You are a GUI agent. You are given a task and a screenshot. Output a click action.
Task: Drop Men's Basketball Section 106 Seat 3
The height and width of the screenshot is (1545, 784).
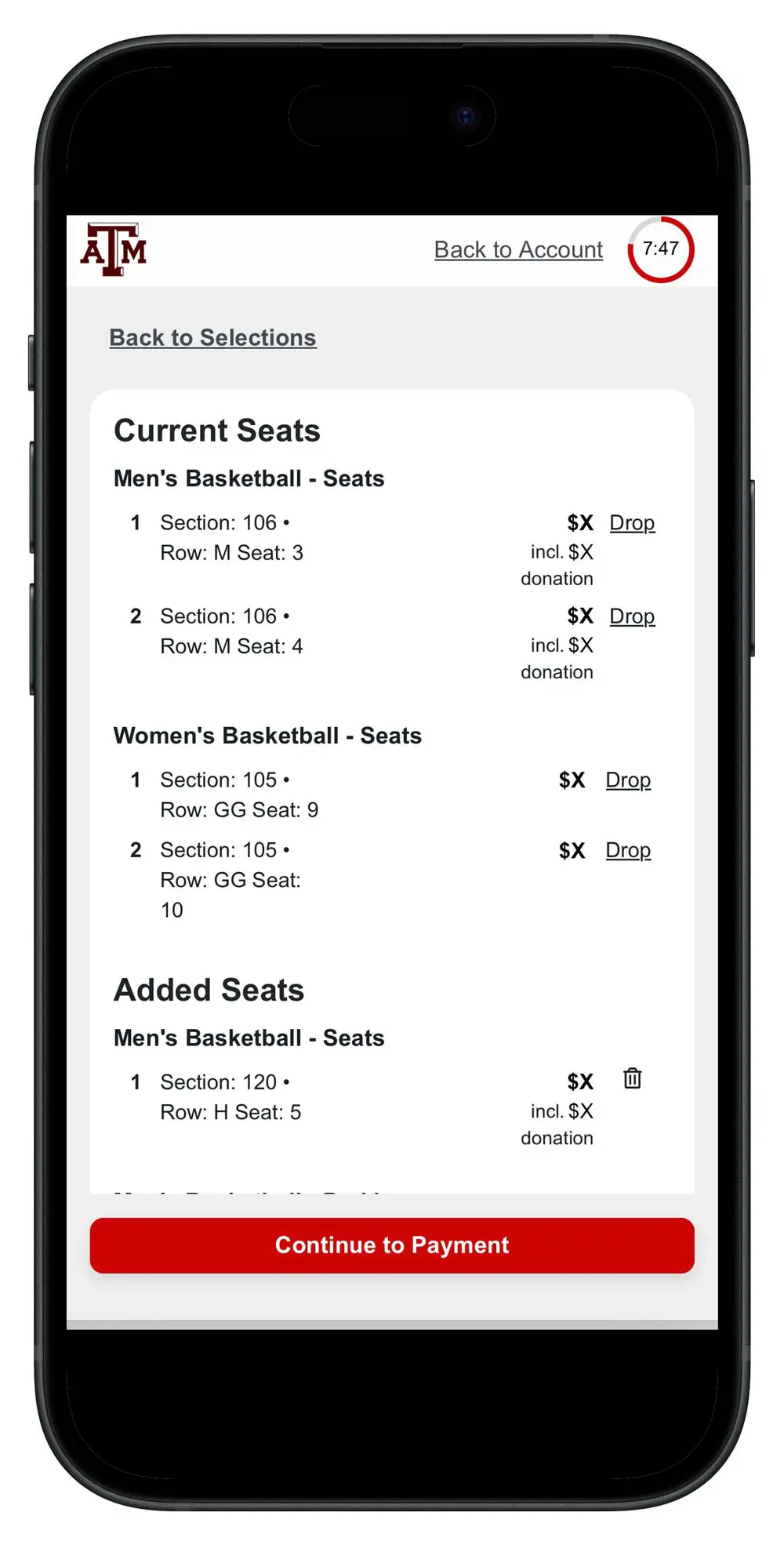[632, 522]
